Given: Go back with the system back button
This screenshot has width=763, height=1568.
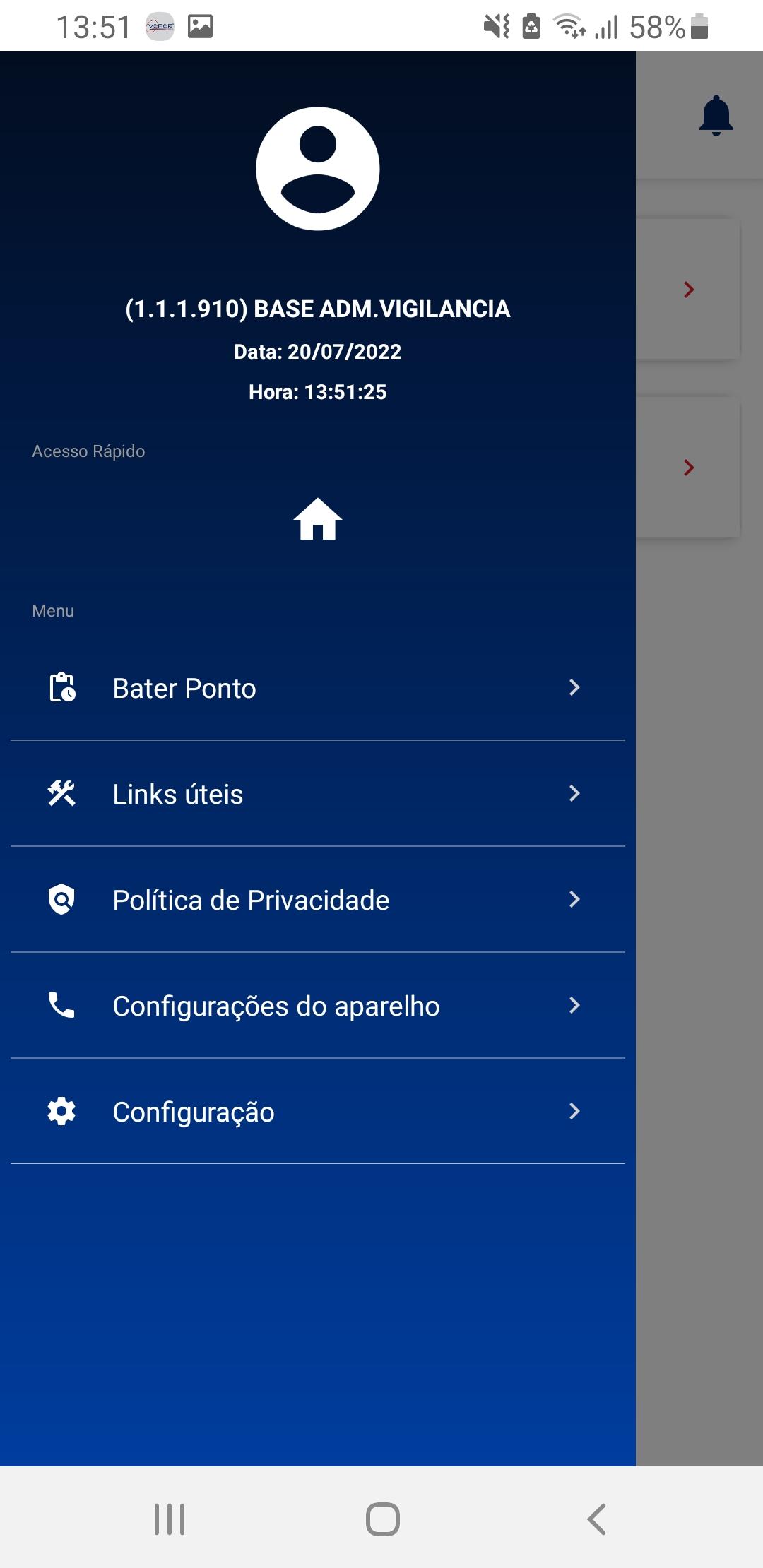Looking at the screenshot, I should [597, 1519].
